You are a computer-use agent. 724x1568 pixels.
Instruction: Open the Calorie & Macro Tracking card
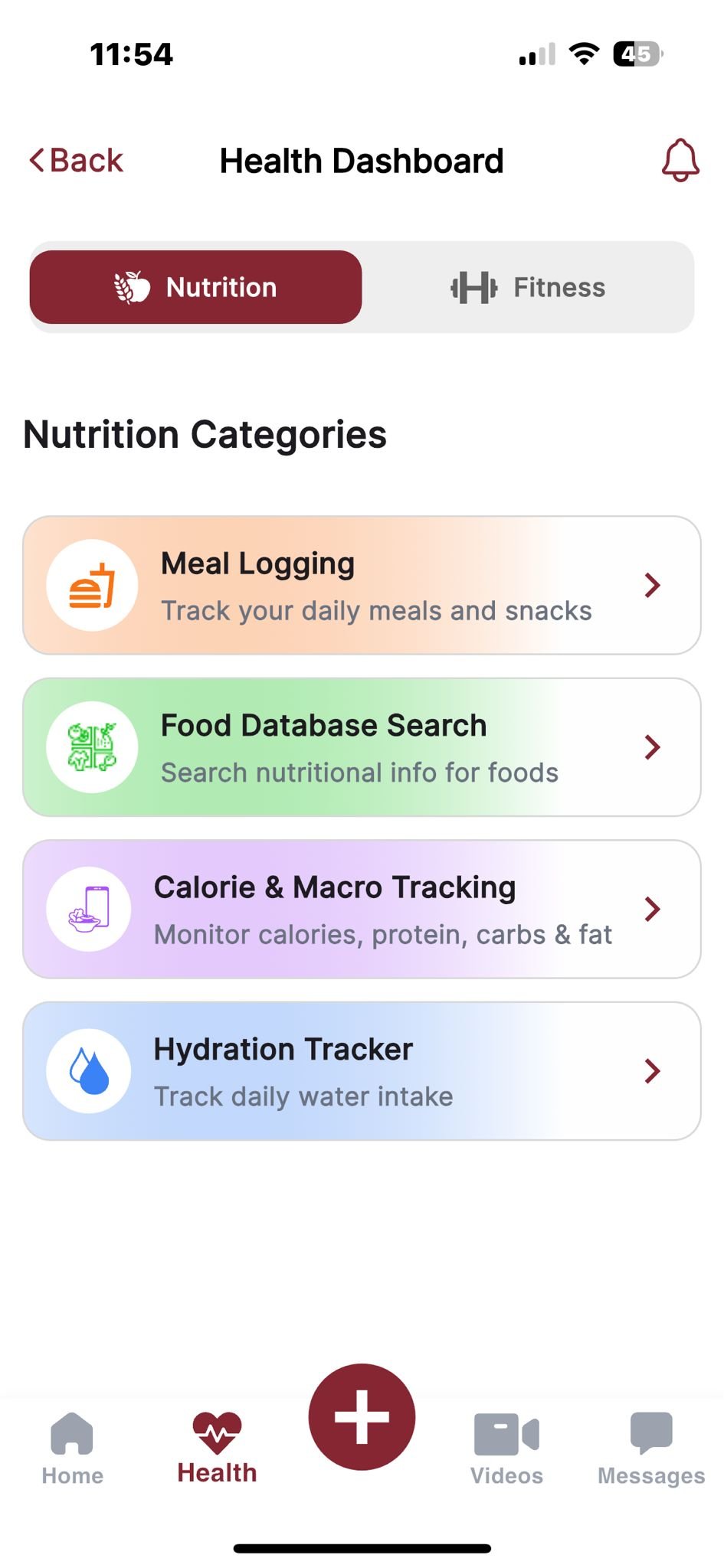[x=362, y=909]
